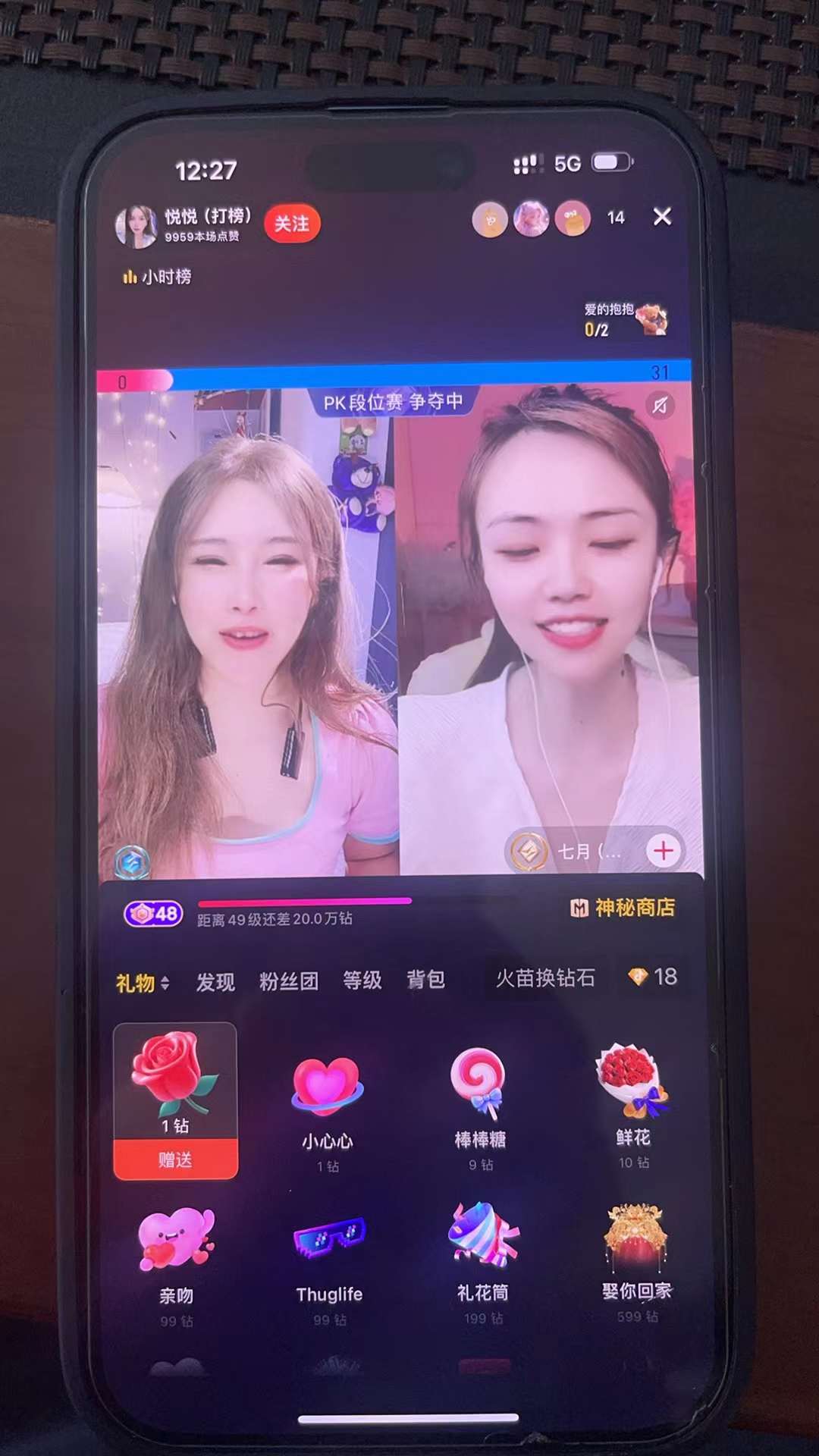View the audience list showing 14
Image resolution: width=819 pixels, height=1456 pixels.
point(615,218)
